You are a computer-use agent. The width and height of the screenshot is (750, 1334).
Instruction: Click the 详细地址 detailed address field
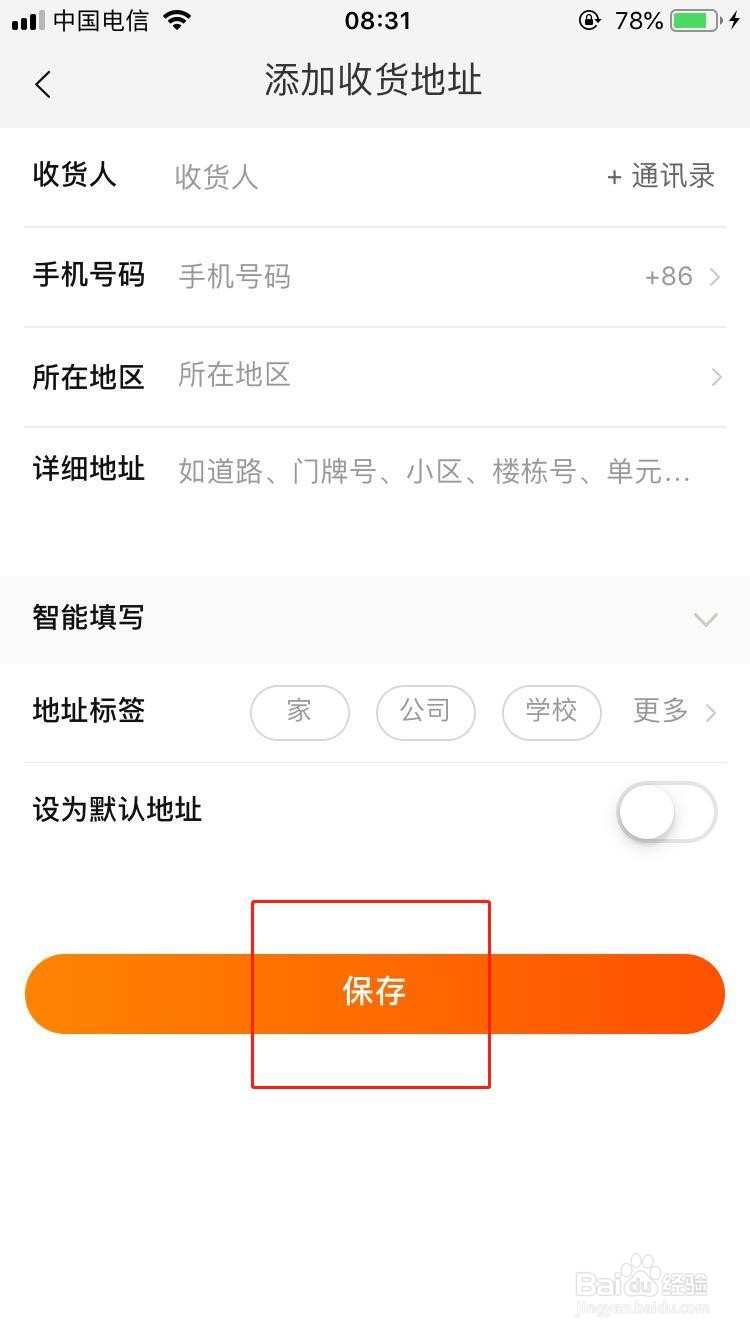pos(400,472)
